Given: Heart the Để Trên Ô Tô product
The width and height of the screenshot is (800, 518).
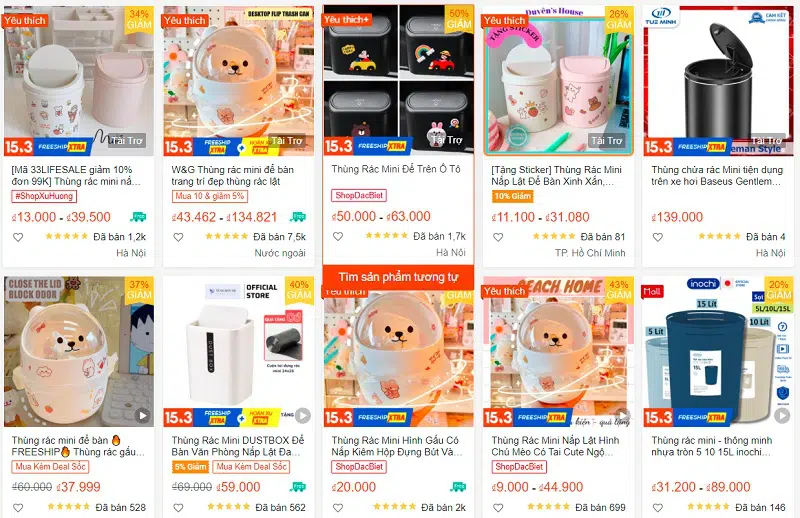Looking at the screenshot, I should coord(337,237).
